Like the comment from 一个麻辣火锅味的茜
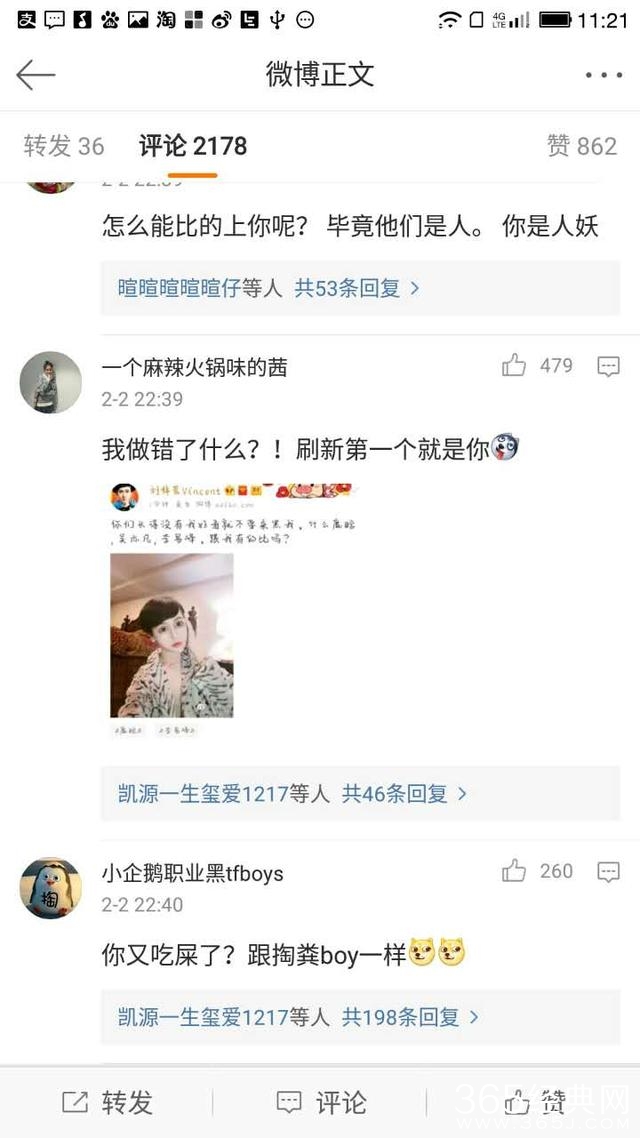The height and width of the screenshot is (1138, 640). 515,366
